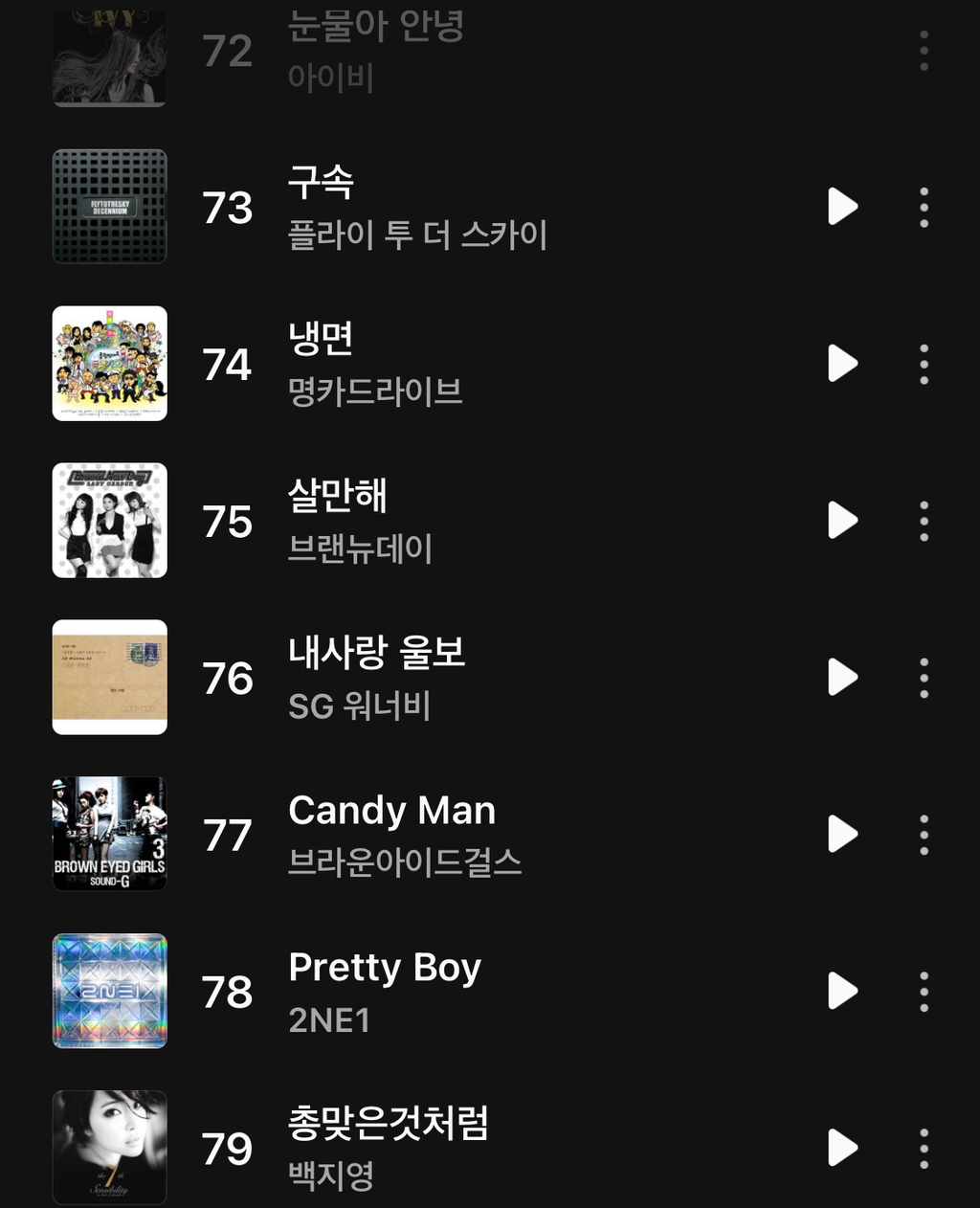Open the three-dot menu for 내사랑 울보
Screen dimensions: 980x1208
pyautogui.click(x=924, y=678)
